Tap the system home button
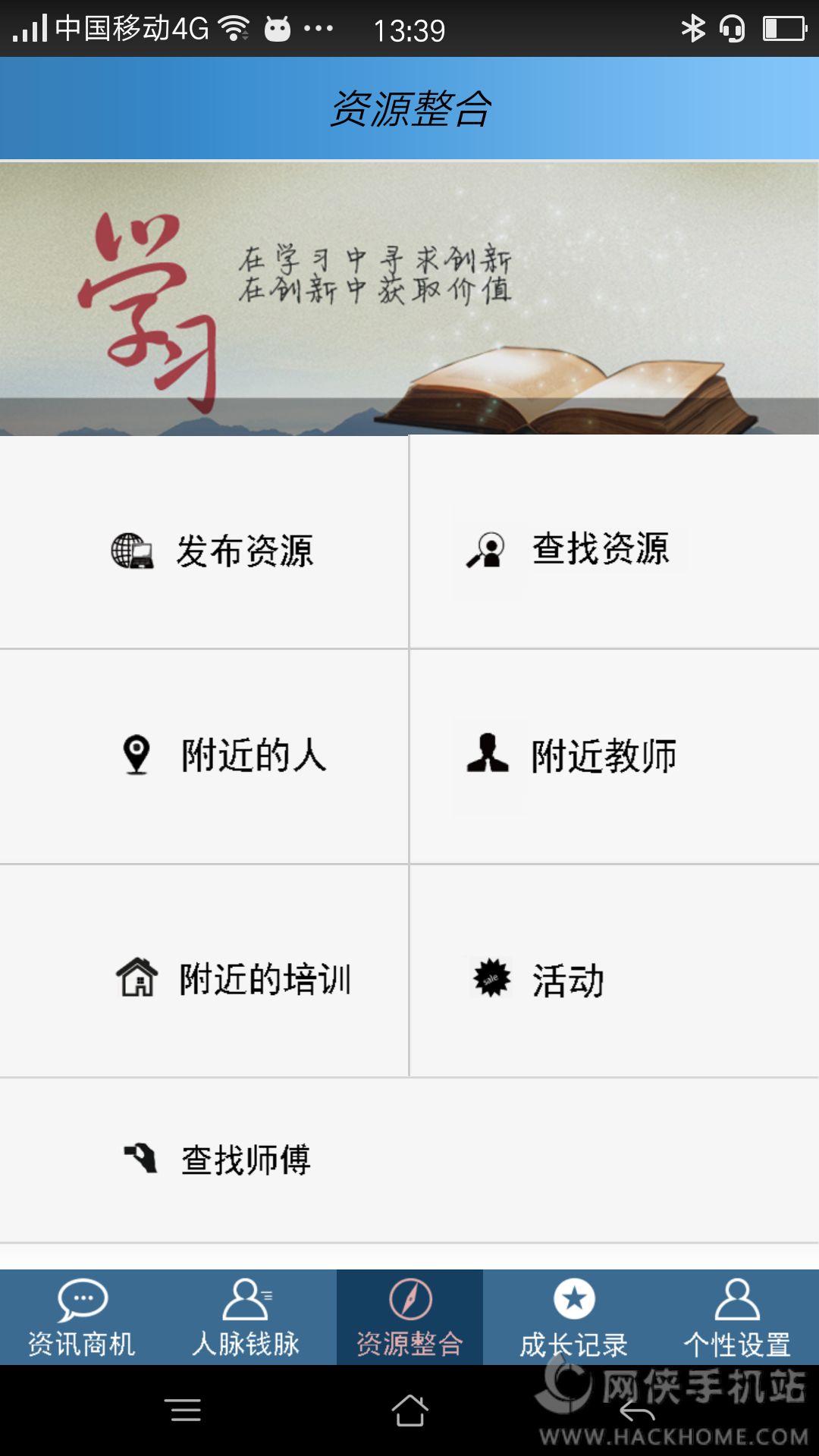 pos(409,1410)
